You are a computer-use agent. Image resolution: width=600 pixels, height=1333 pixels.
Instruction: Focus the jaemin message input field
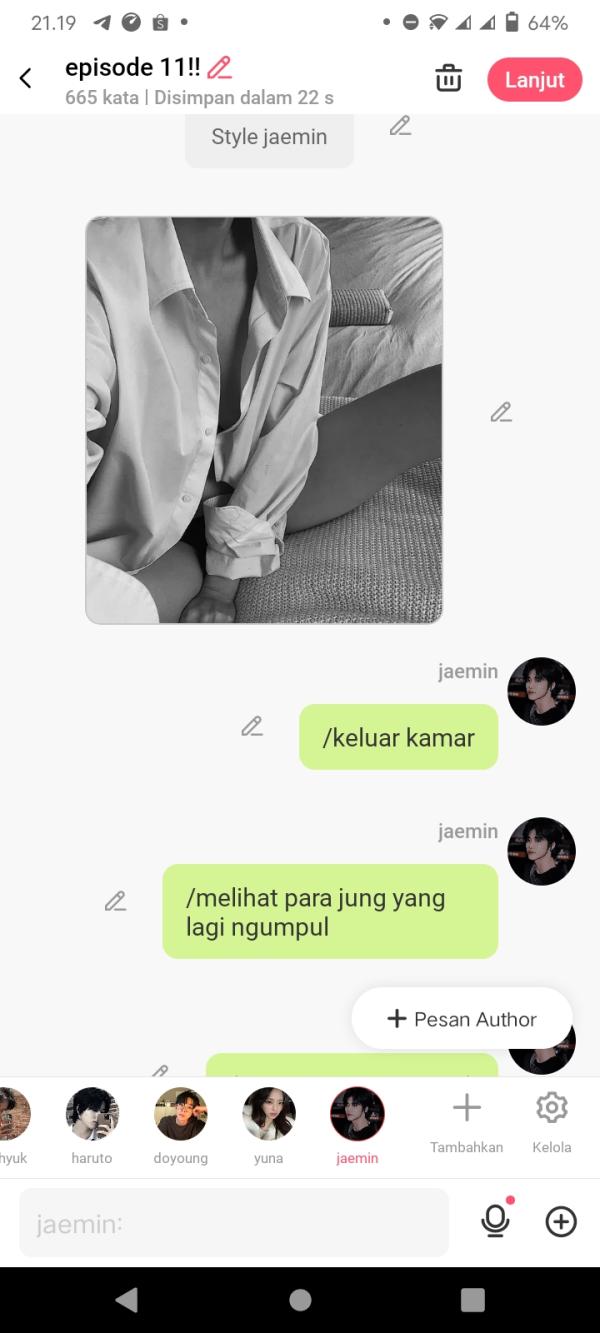[233, 1222]
